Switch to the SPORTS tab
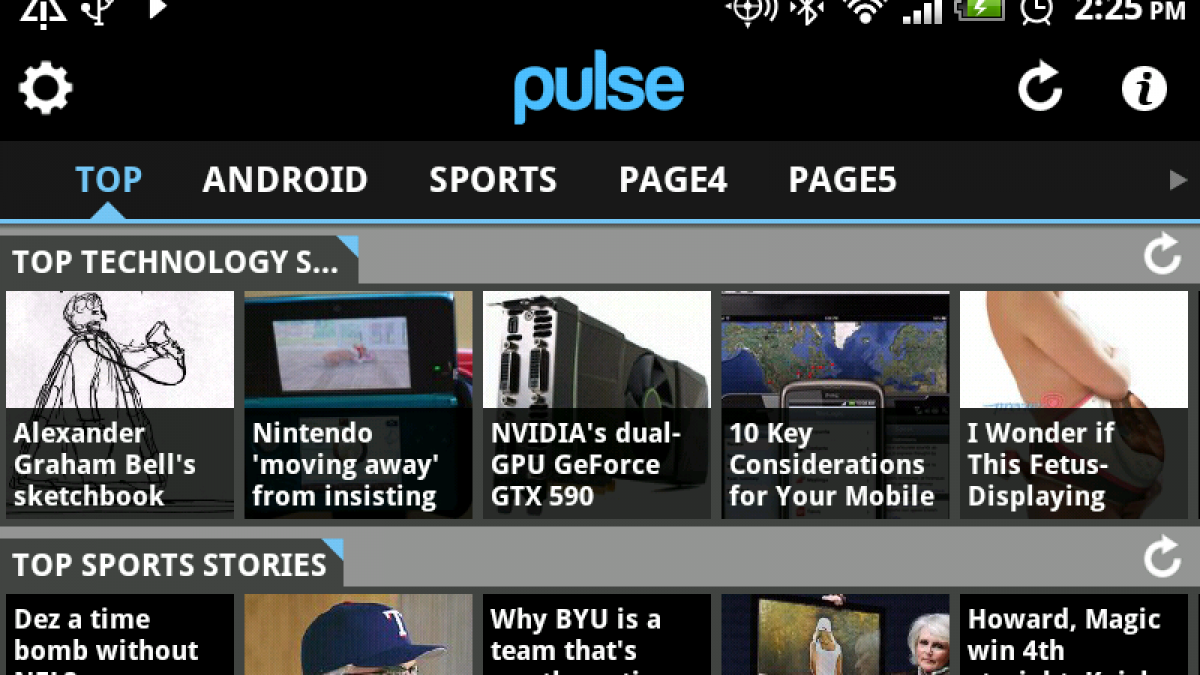The image size is (1200, 675). point(493,180)
